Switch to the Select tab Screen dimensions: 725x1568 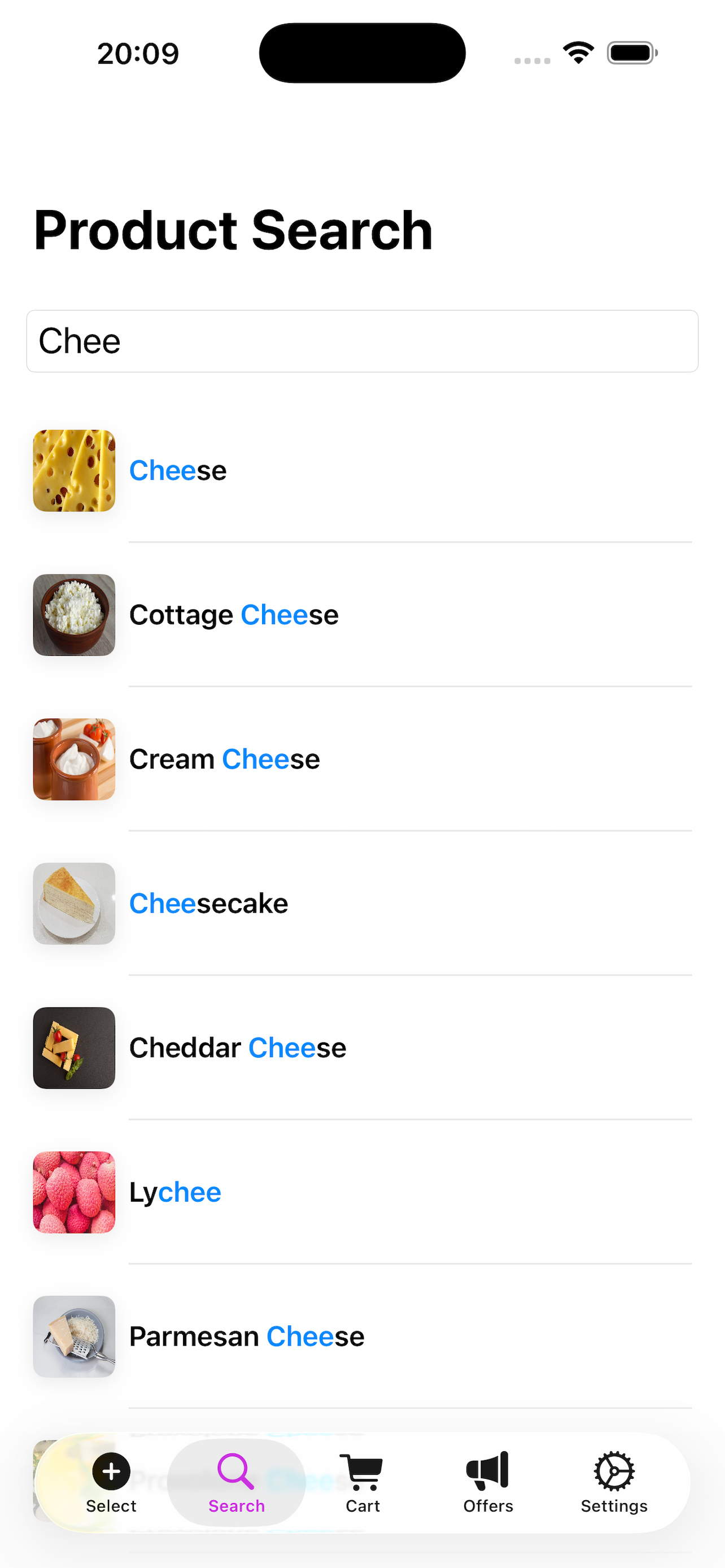(x=111, y=1482)
